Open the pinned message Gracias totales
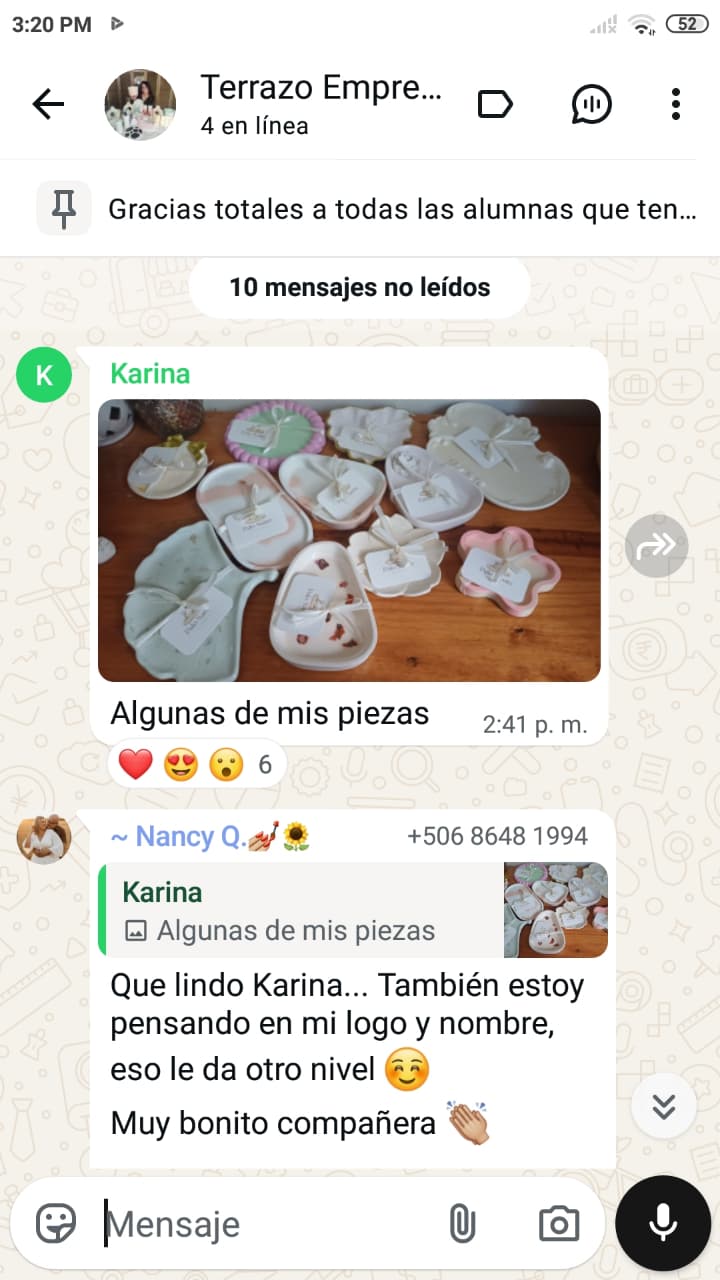The image size is (720, 1280). 400,209
